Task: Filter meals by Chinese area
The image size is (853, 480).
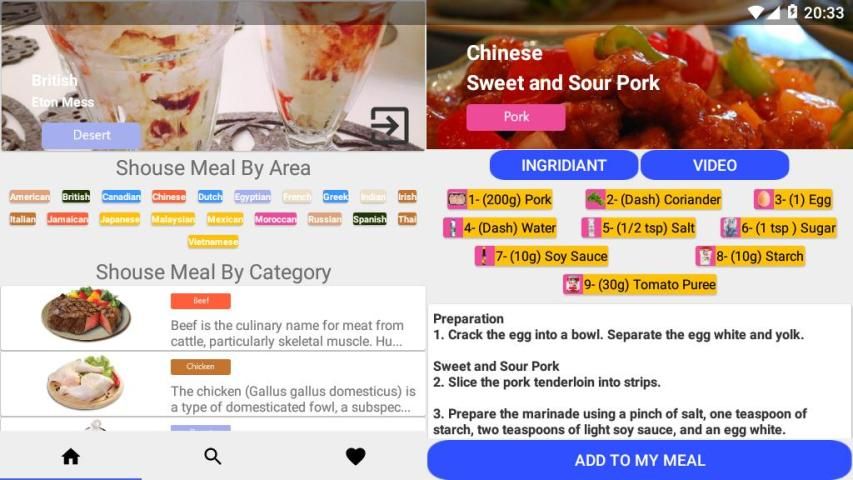Action: (169, 197)
